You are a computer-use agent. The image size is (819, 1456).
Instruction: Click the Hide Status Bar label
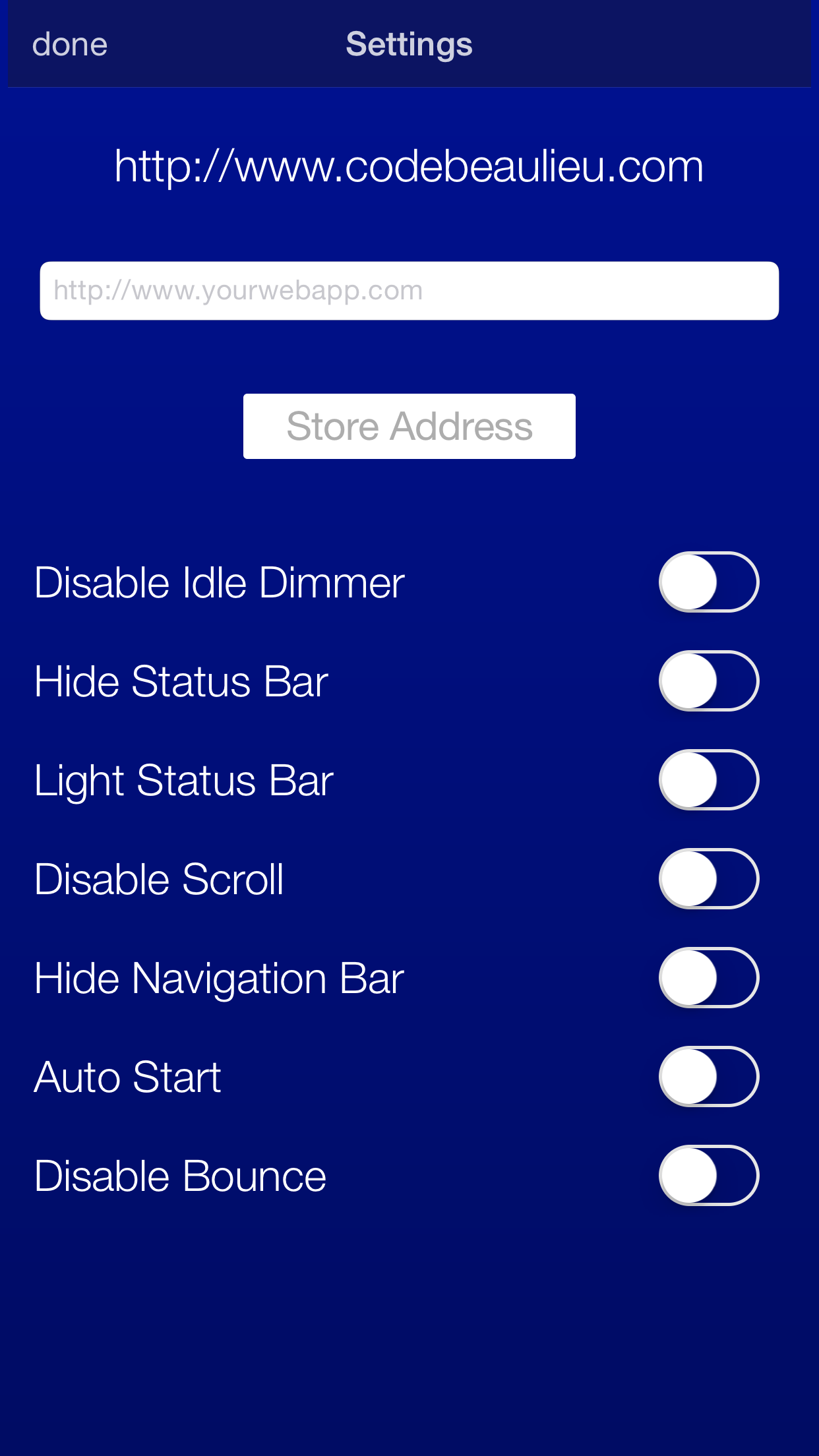(x=181, y=681)
